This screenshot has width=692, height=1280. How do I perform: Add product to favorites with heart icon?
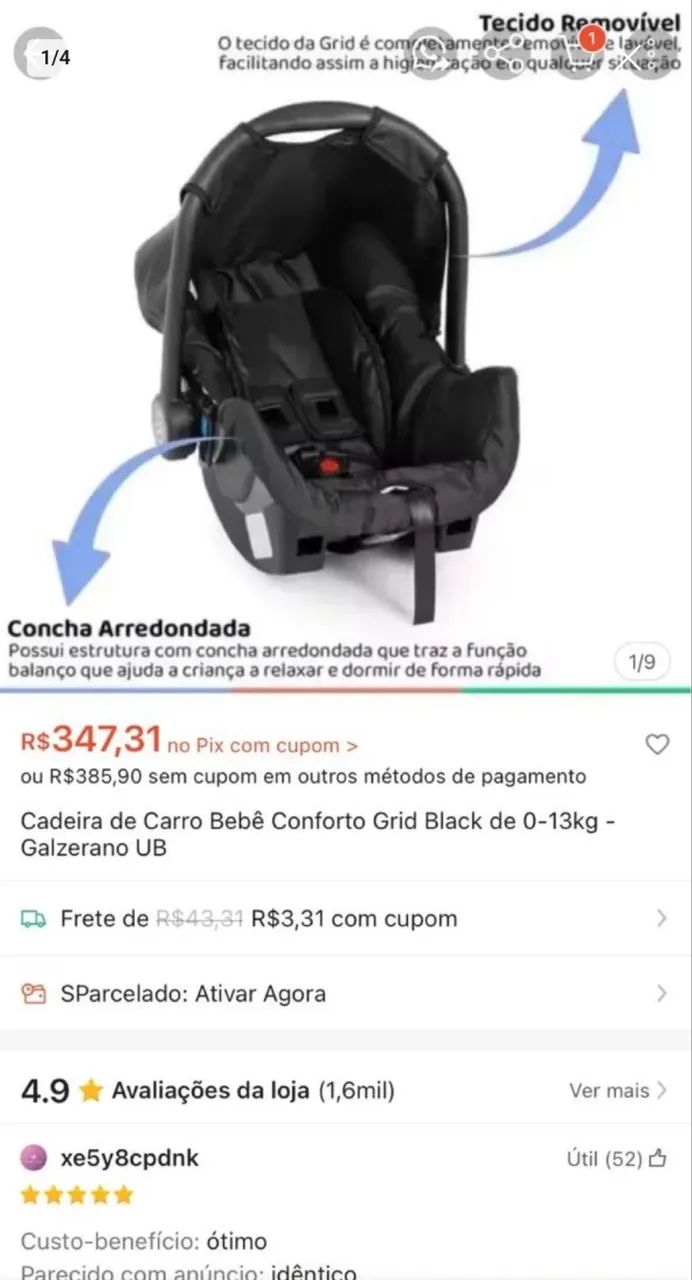coord(657,745)
